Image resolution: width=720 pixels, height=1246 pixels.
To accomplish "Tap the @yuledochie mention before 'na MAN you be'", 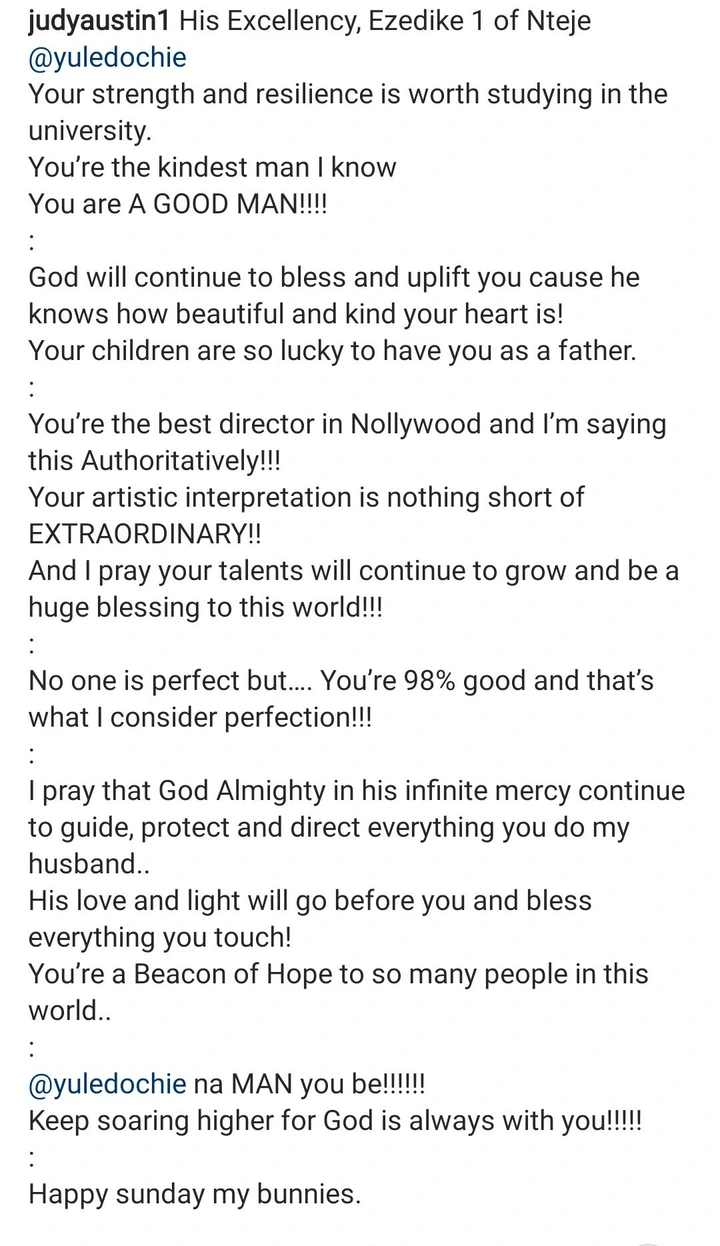I will point(107,1084).
